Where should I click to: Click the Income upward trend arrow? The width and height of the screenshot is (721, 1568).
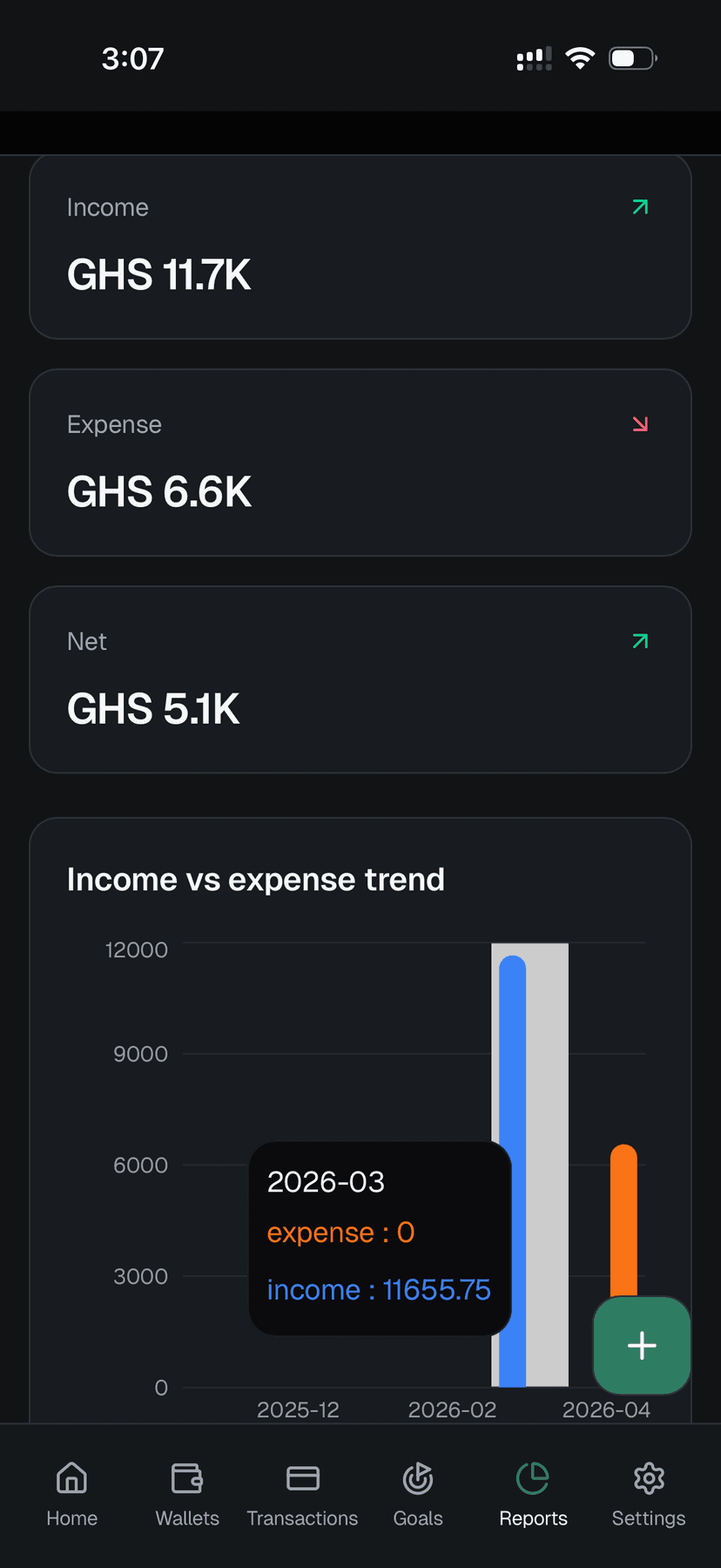[640, 206]
